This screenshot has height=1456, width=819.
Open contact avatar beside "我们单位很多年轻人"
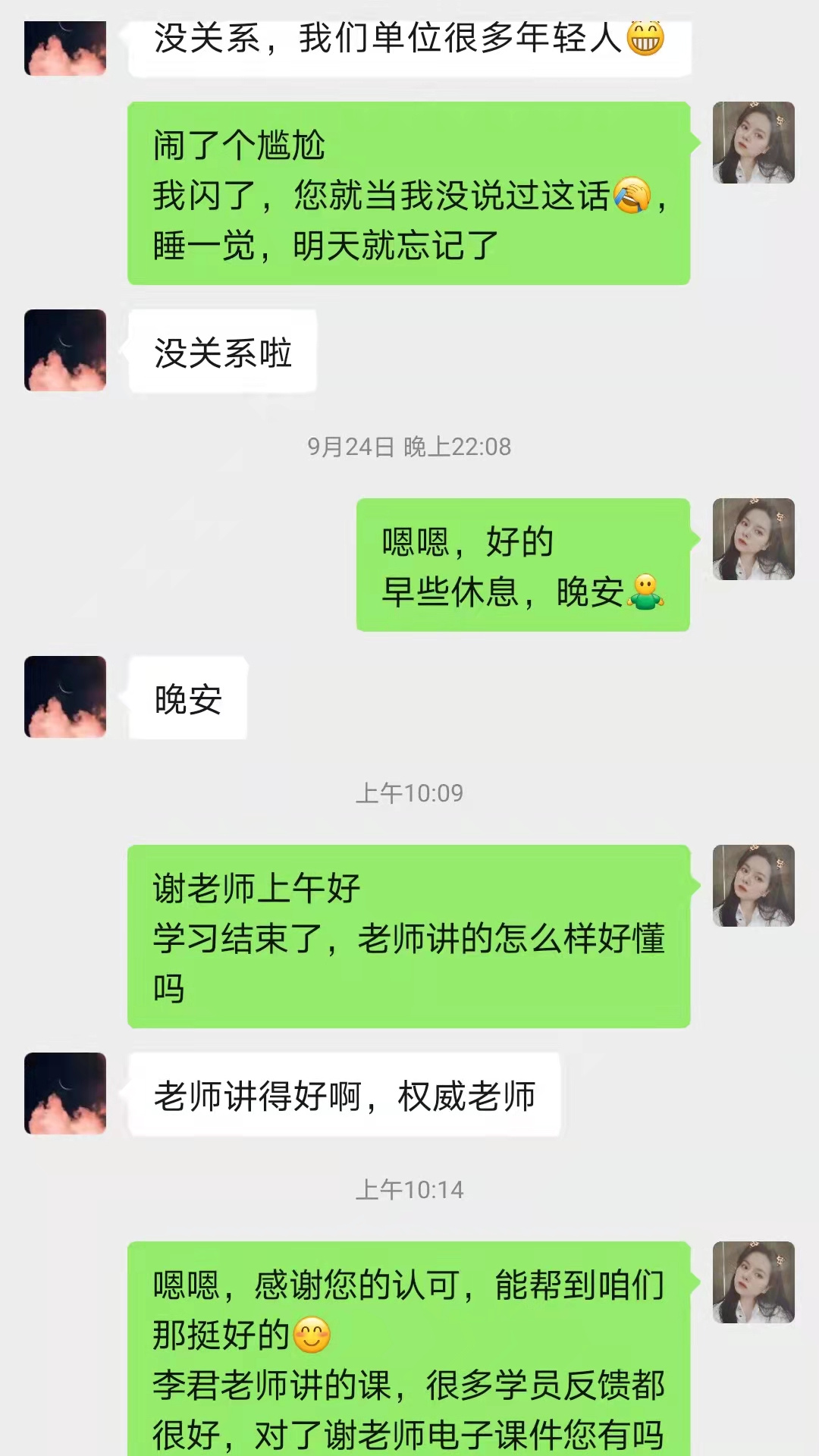(x=65, y=49)
